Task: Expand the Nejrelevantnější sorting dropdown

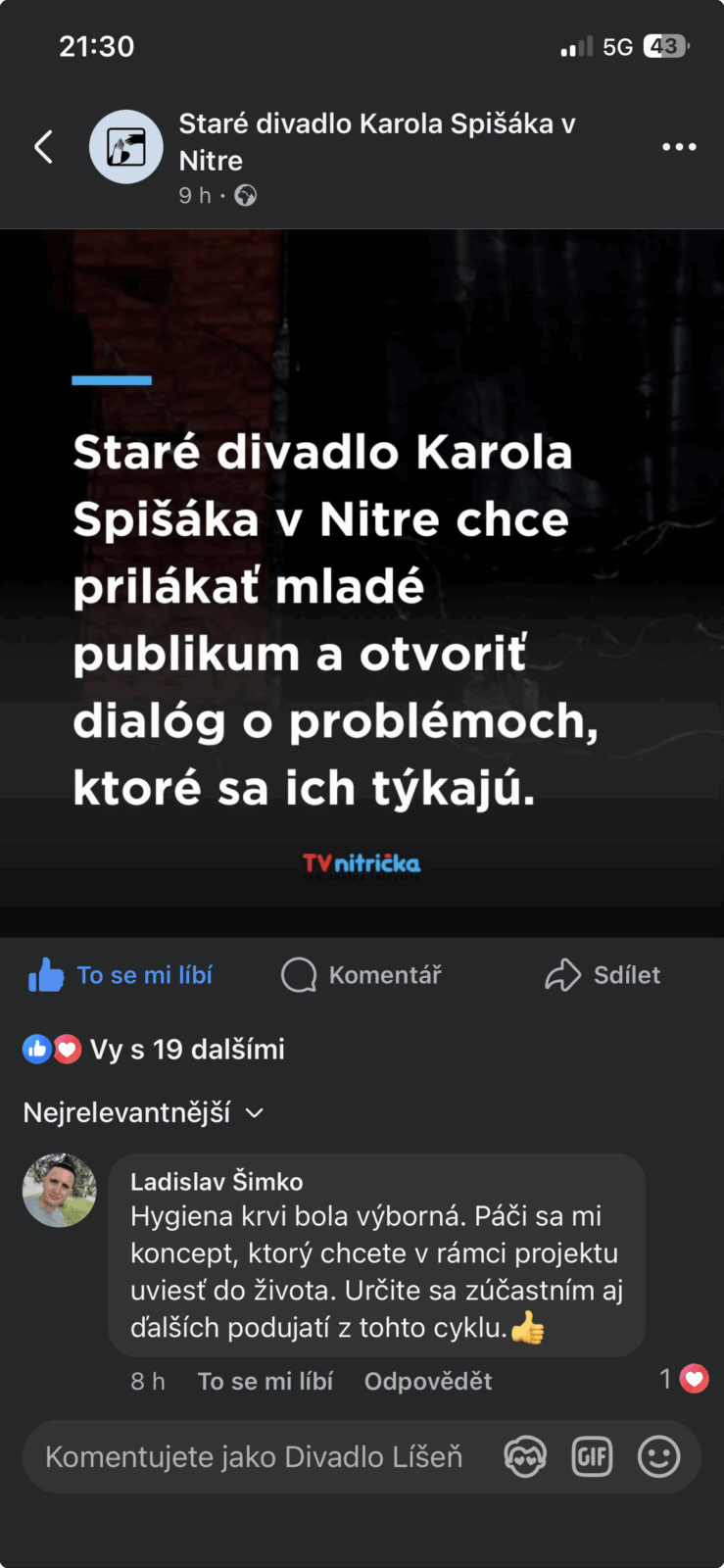Action: [x=143, y=1113]
